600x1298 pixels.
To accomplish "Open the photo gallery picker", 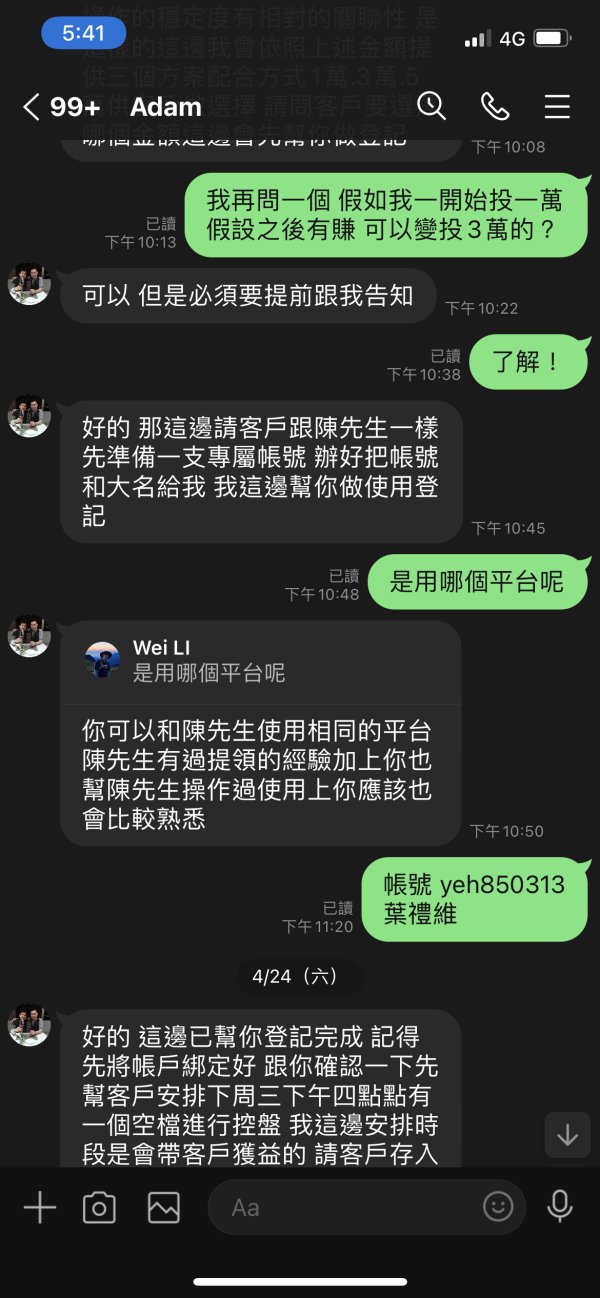I will pyautogui.click(x=163, y=1208).
